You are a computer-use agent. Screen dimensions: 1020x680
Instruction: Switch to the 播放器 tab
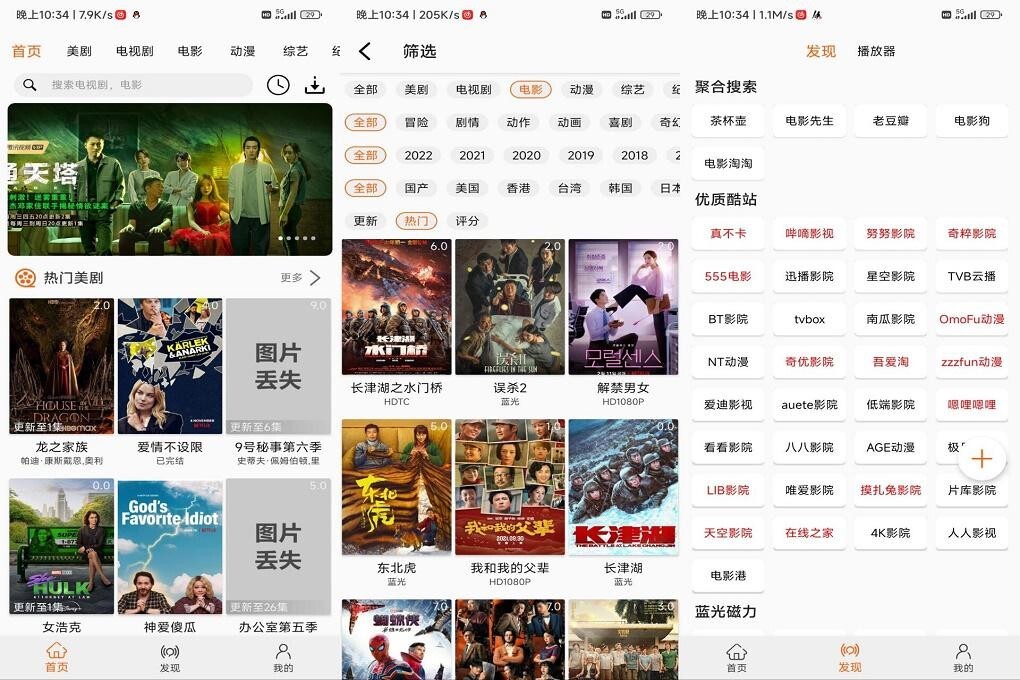click(876, 51)
